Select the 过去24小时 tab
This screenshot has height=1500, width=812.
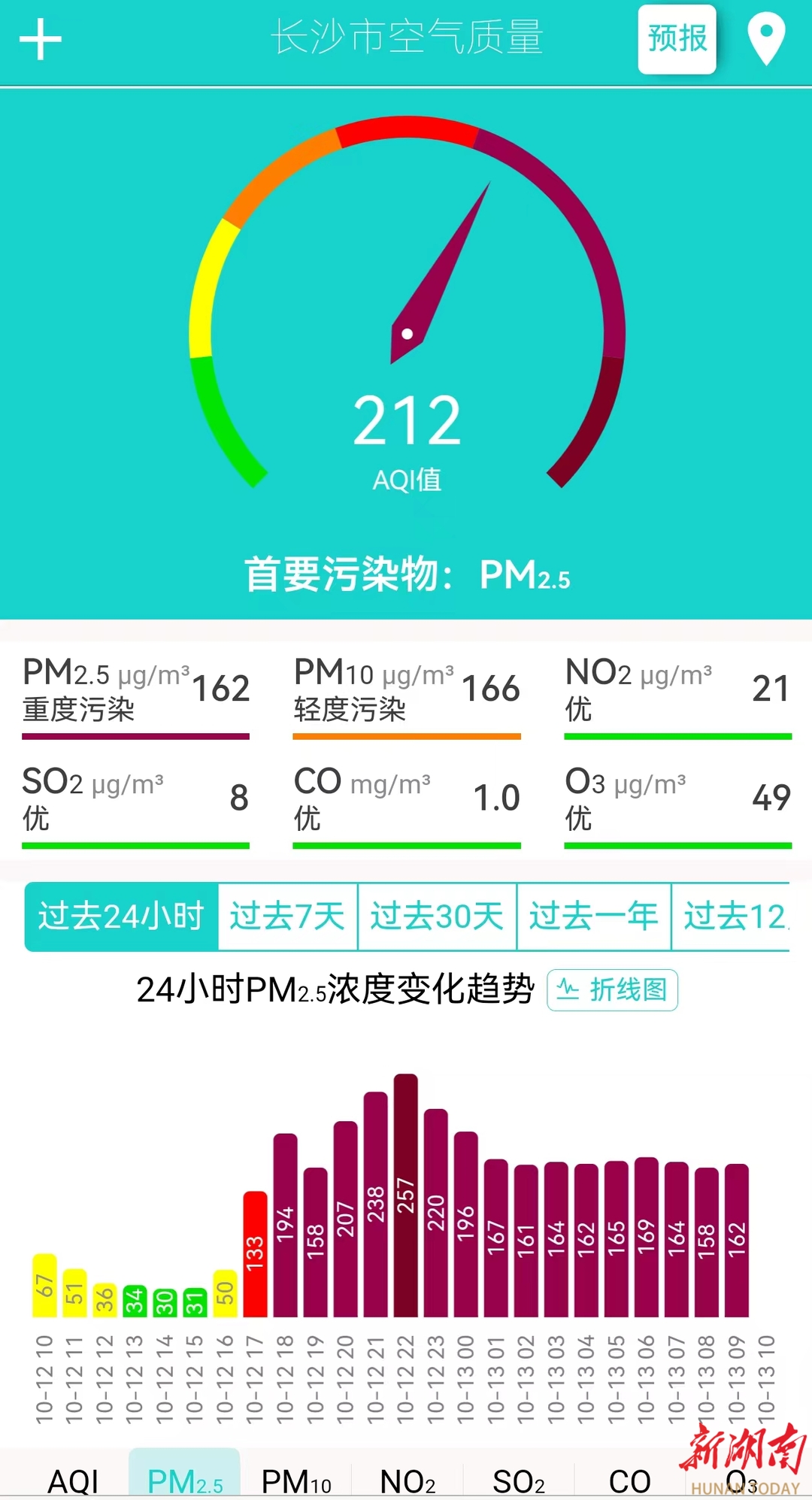coord(121,917)
